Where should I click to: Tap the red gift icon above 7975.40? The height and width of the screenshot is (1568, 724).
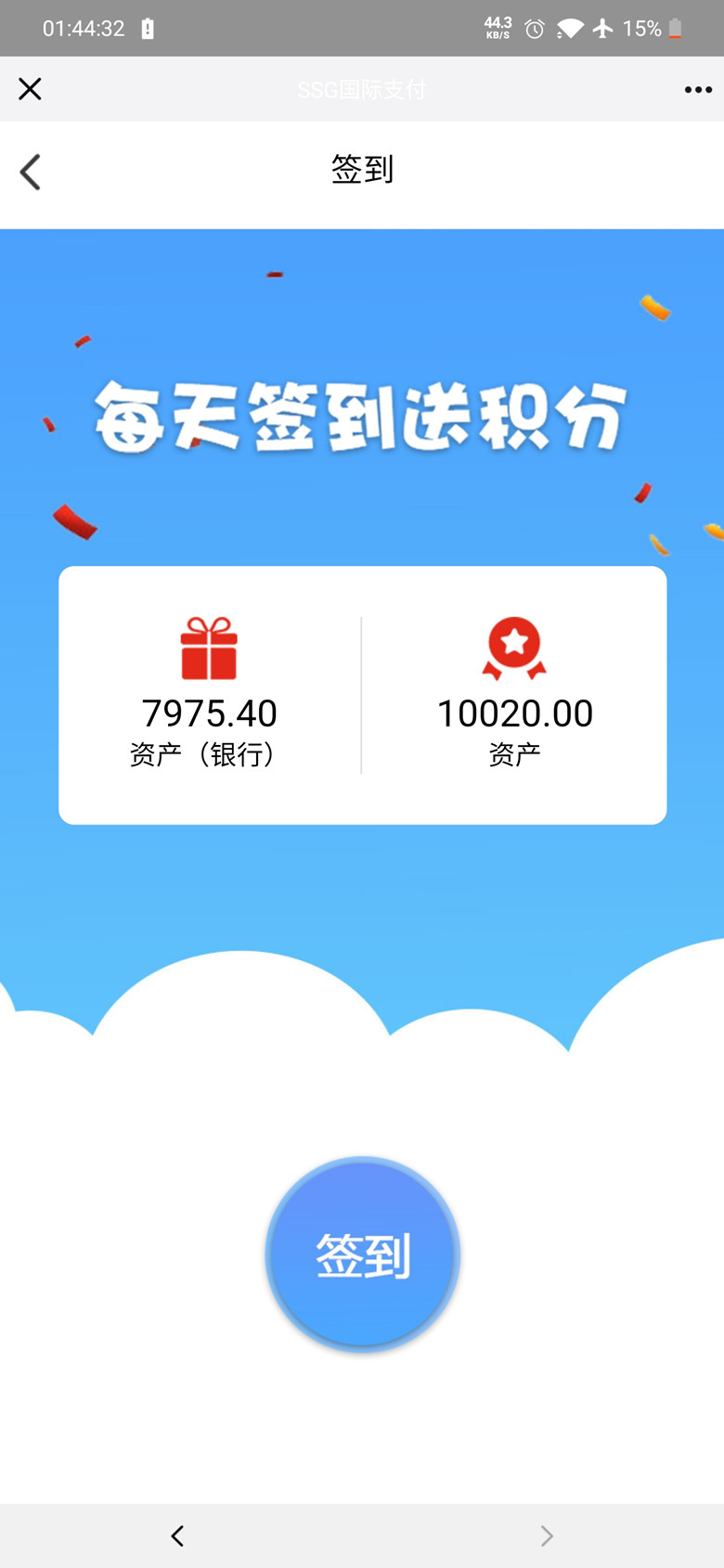point(208,647)
